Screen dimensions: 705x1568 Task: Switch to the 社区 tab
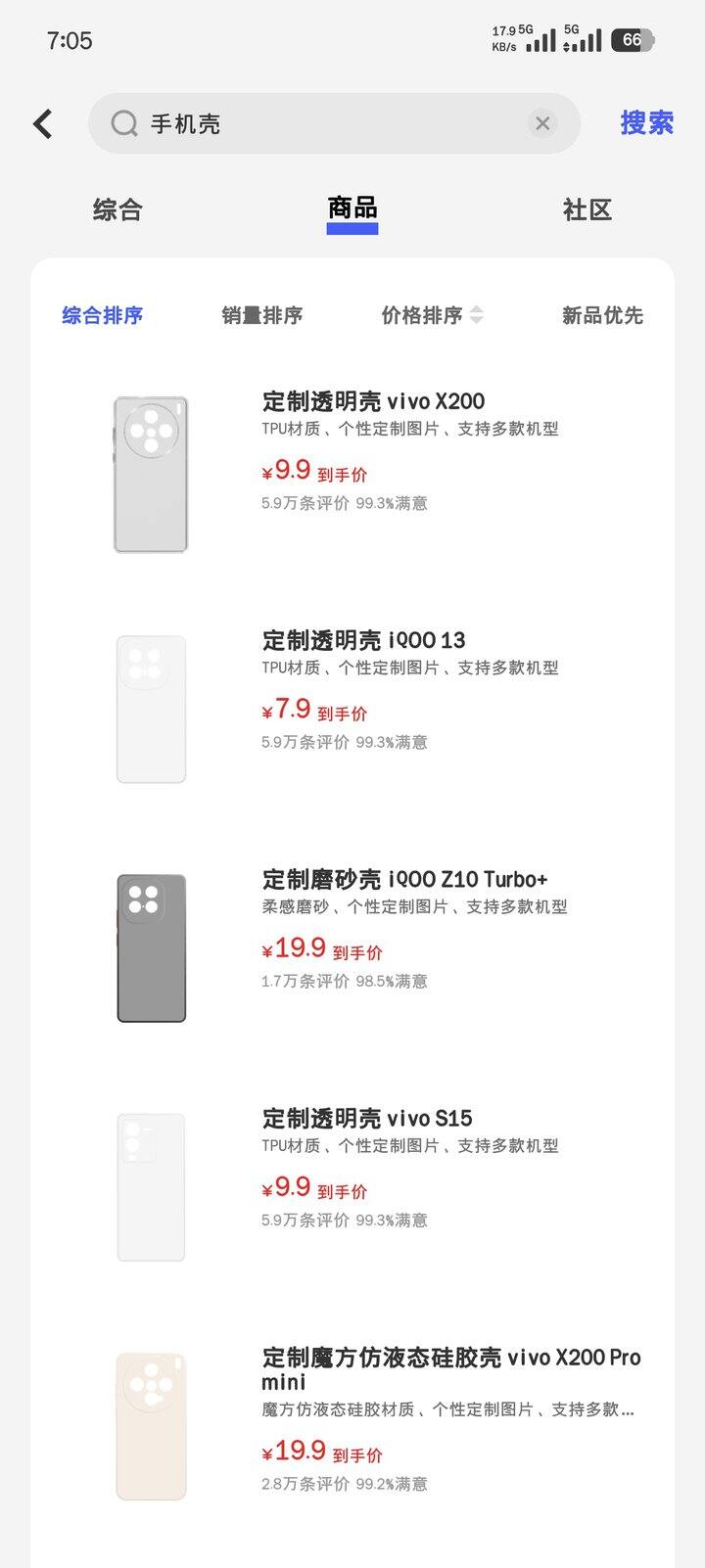coord(587,209)
